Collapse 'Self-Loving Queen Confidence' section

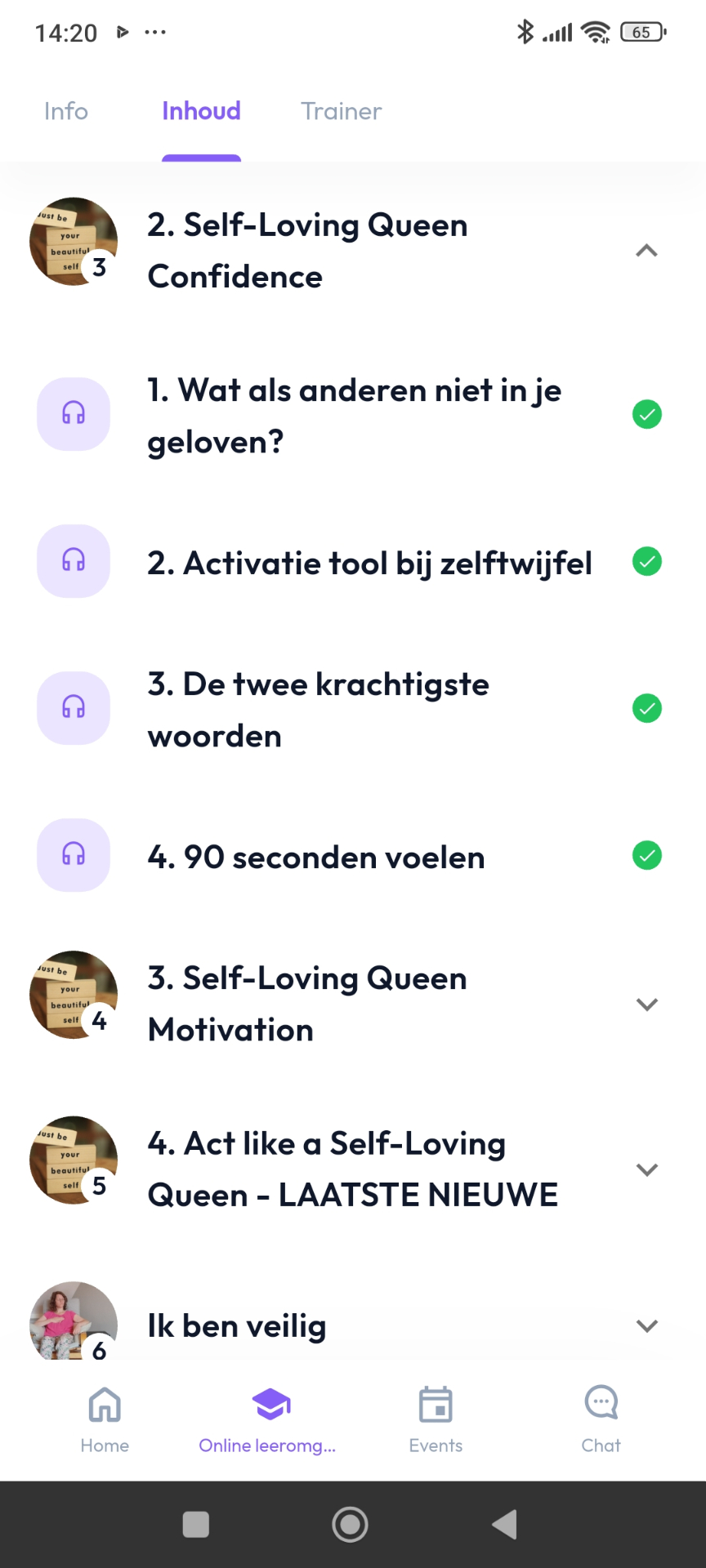pyautogui.click(x=646, y=250)
